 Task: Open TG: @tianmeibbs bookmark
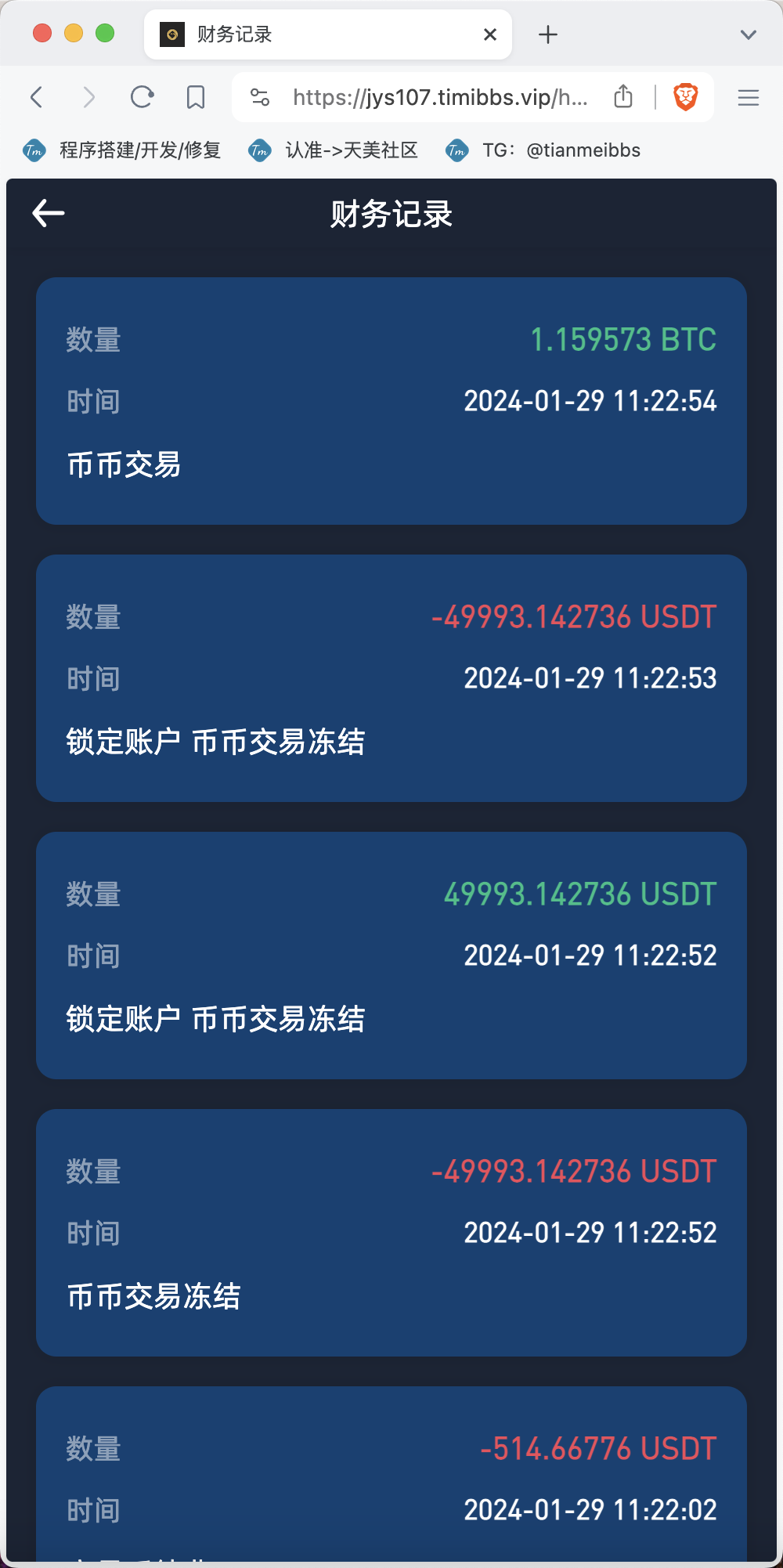543,150
